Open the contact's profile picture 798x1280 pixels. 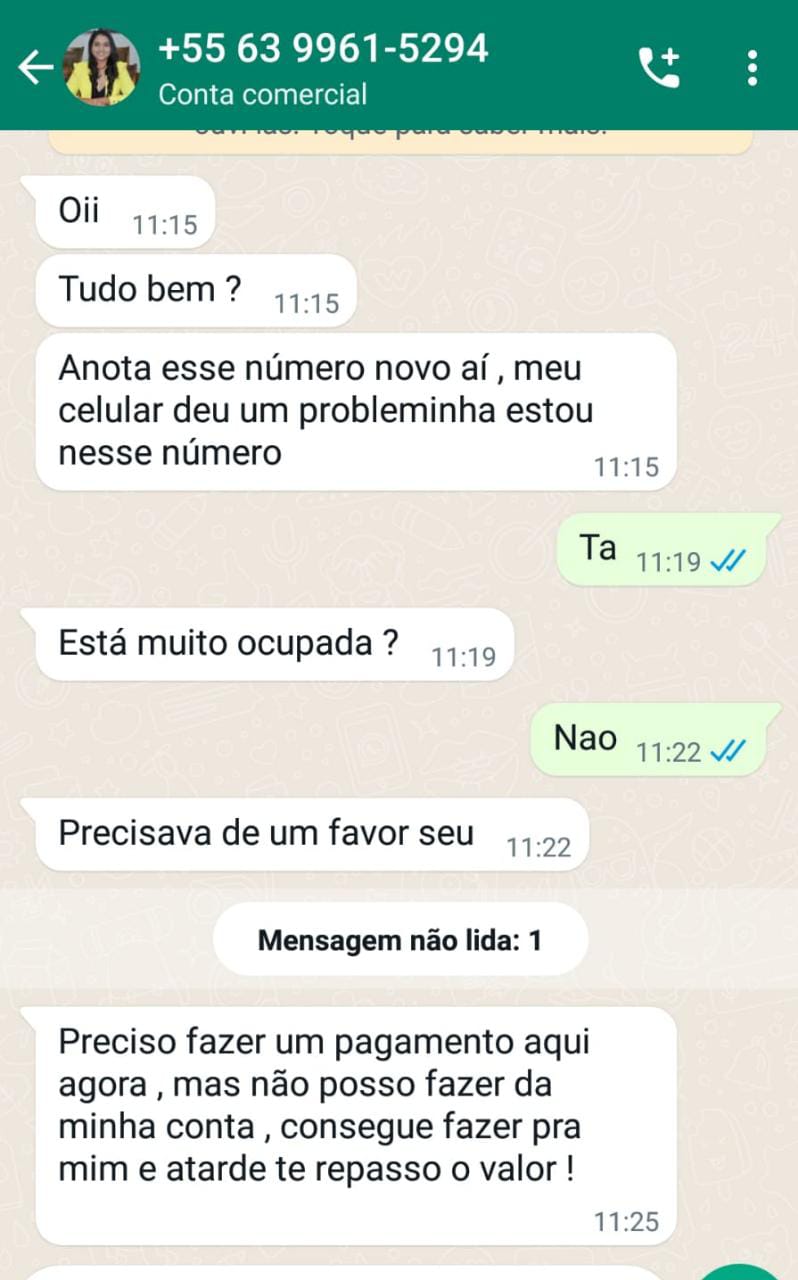tap(102, 68)
